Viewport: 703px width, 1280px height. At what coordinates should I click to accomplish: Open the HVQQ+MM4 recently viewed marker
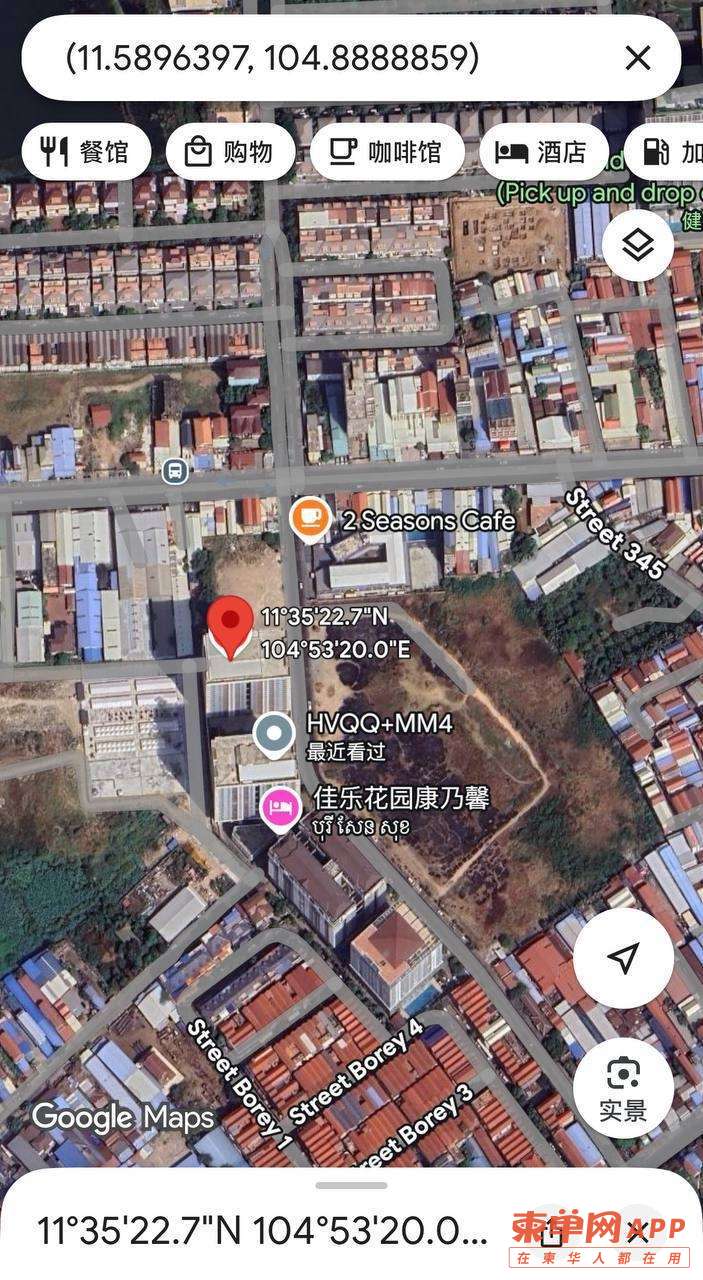[274, 736]
